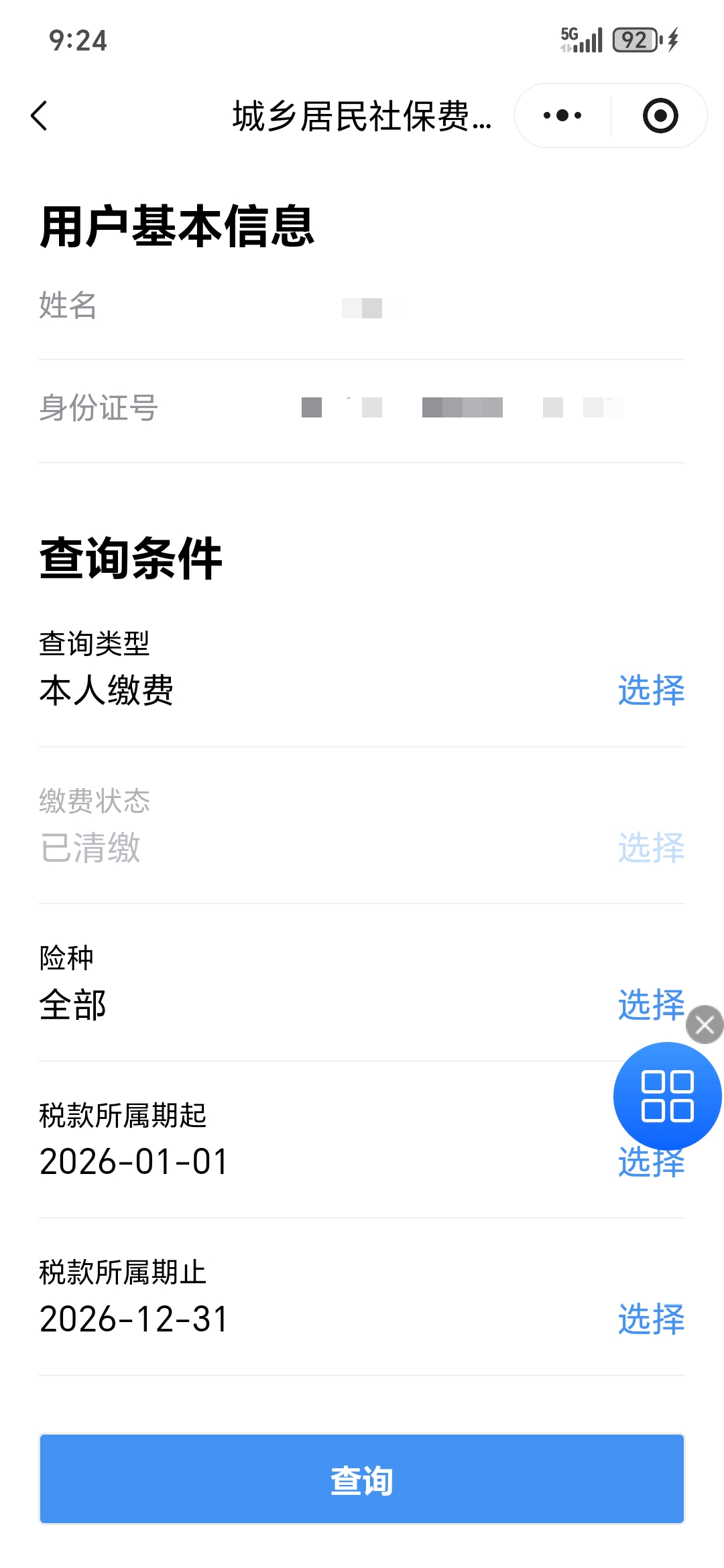Close the mini program with the circle button

point(660,116)
